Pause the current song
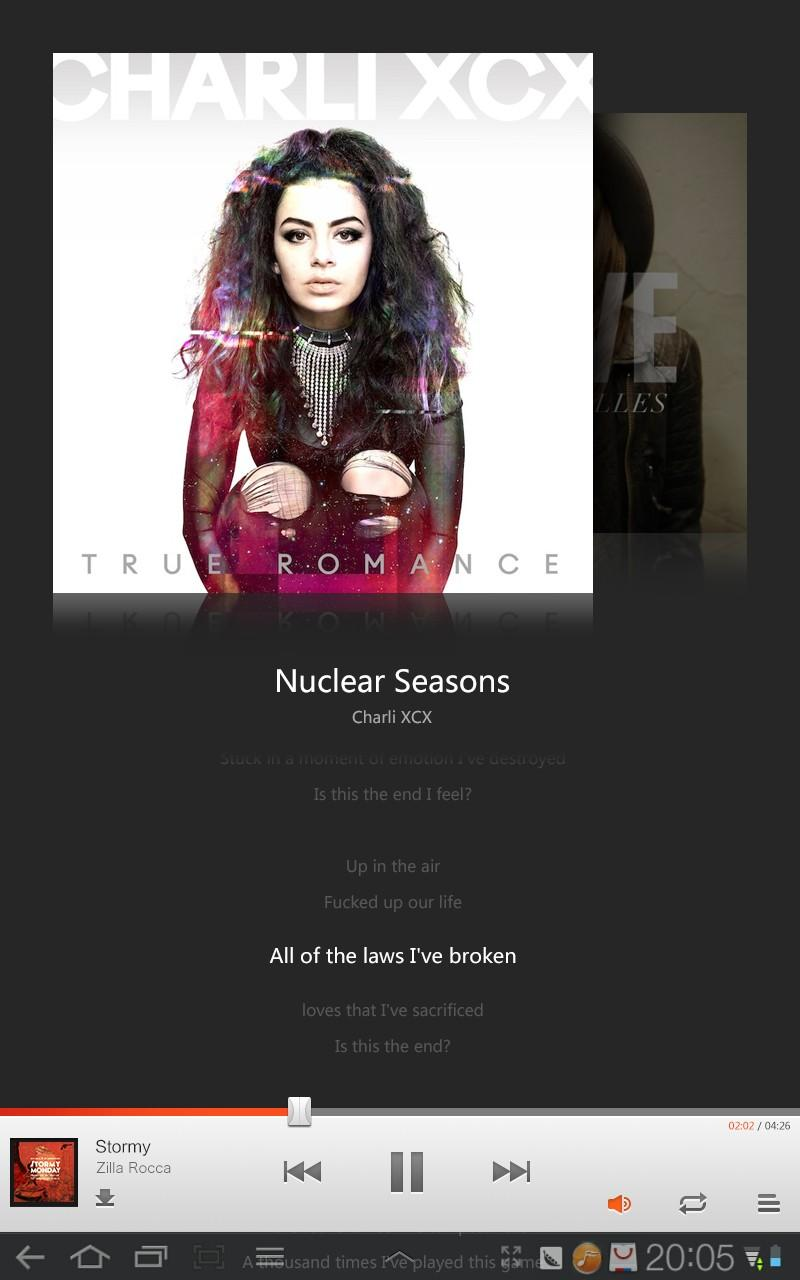 pyautogui.click(x=407, y=1171)
